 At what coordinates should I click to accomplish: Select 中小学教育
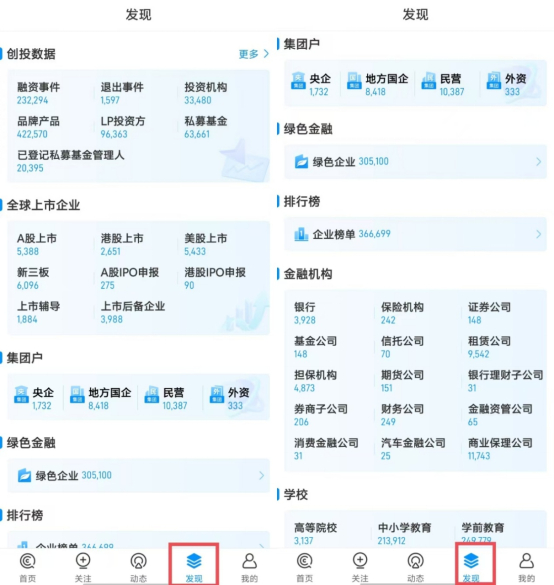(x=404, y=534)
